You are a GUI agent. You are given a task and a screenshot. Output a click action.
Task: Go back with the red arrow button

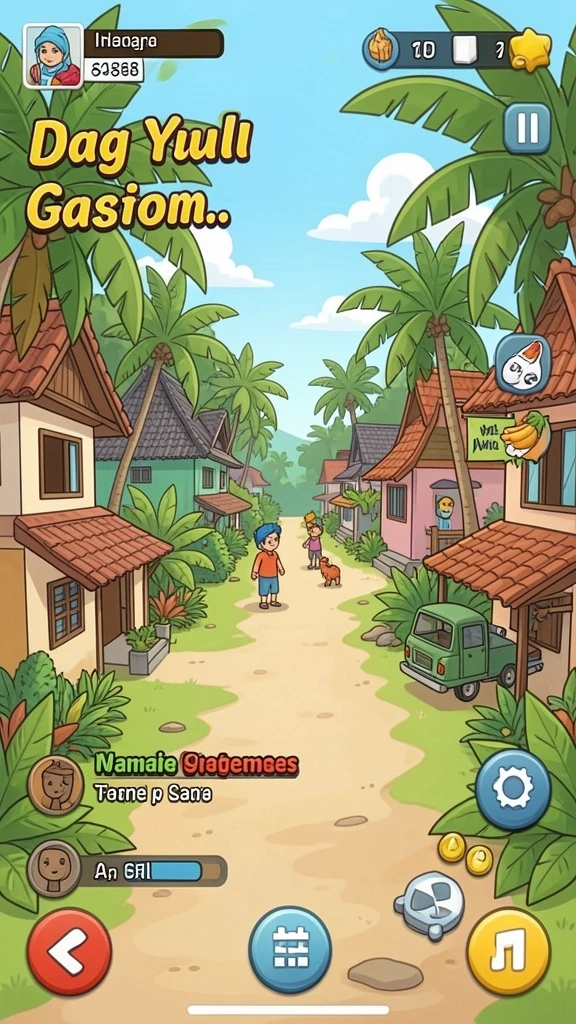click(69, 951)
